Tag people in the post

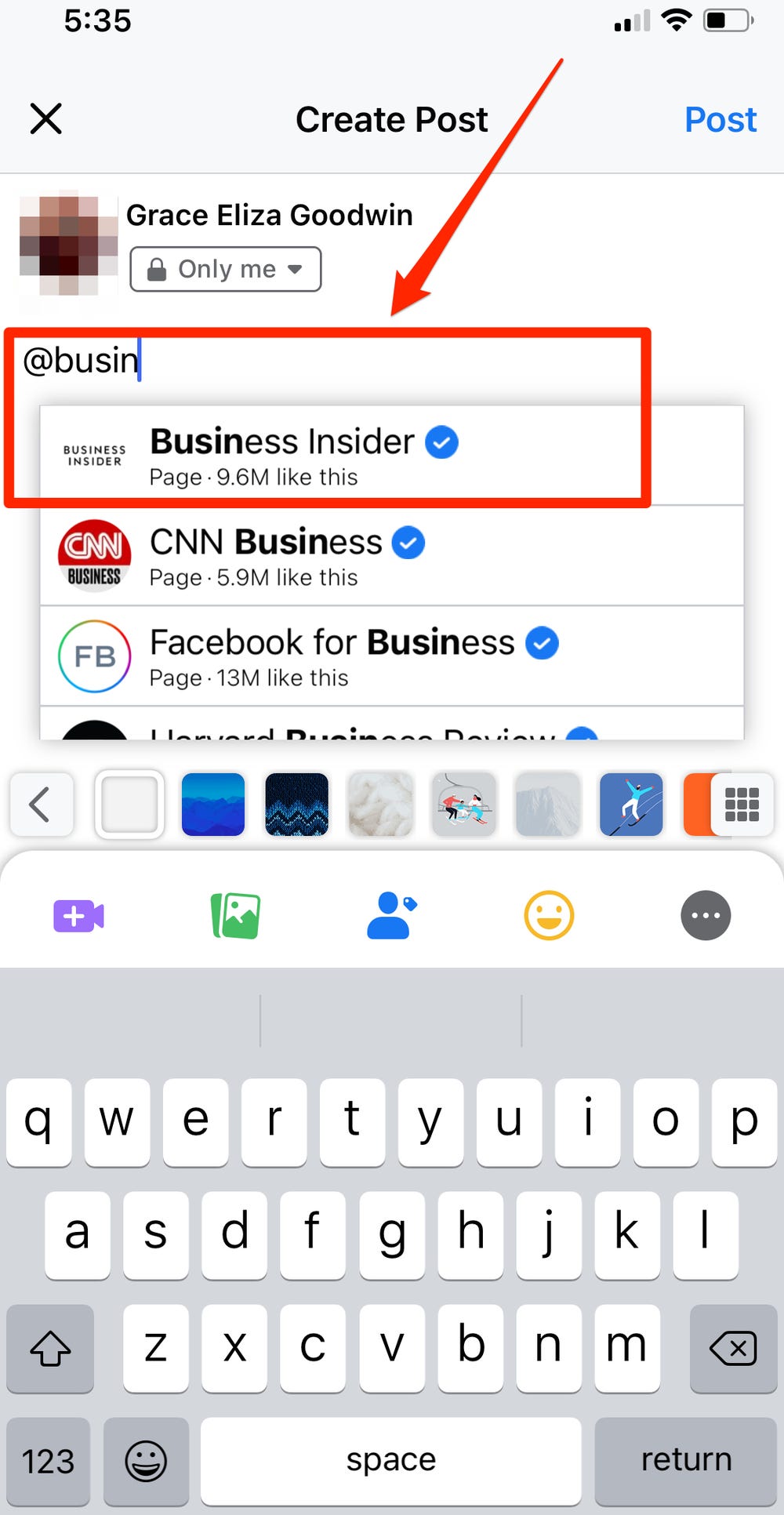pos(391,916)
